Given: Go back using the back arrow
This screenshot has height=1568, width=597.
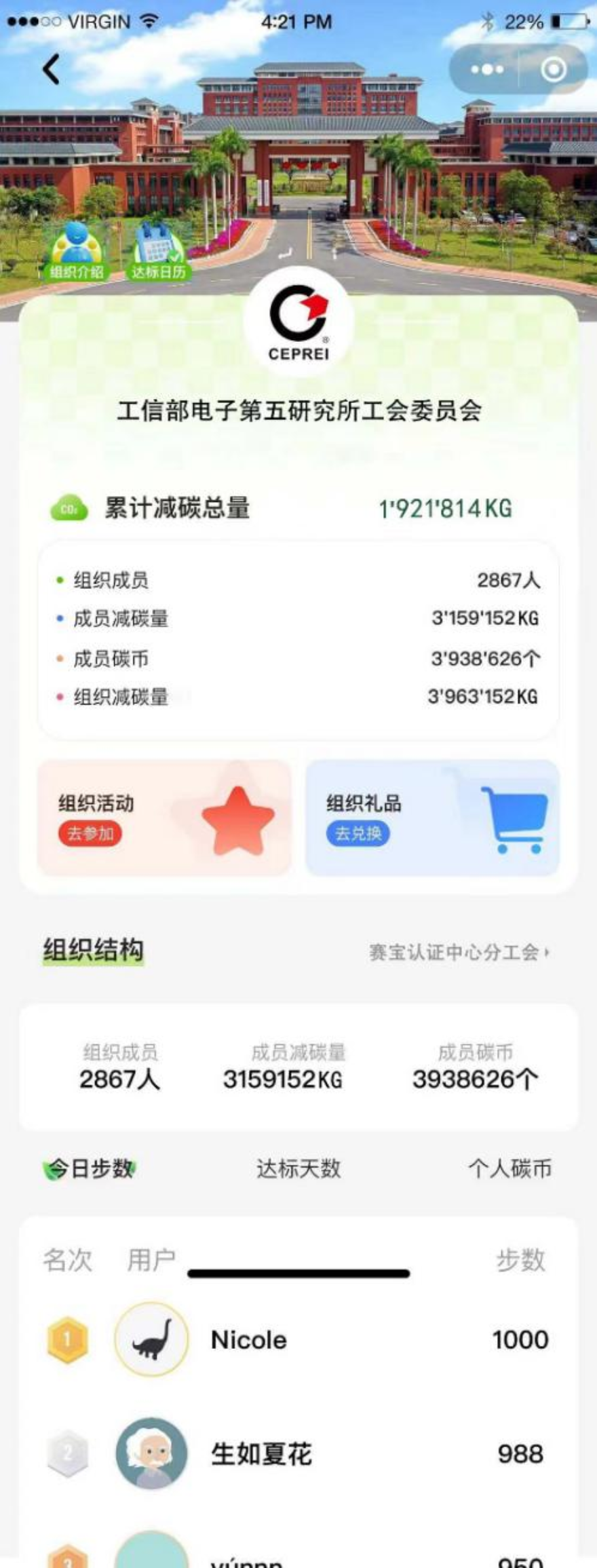Looking at the screenshot, I should pos(52,69).
